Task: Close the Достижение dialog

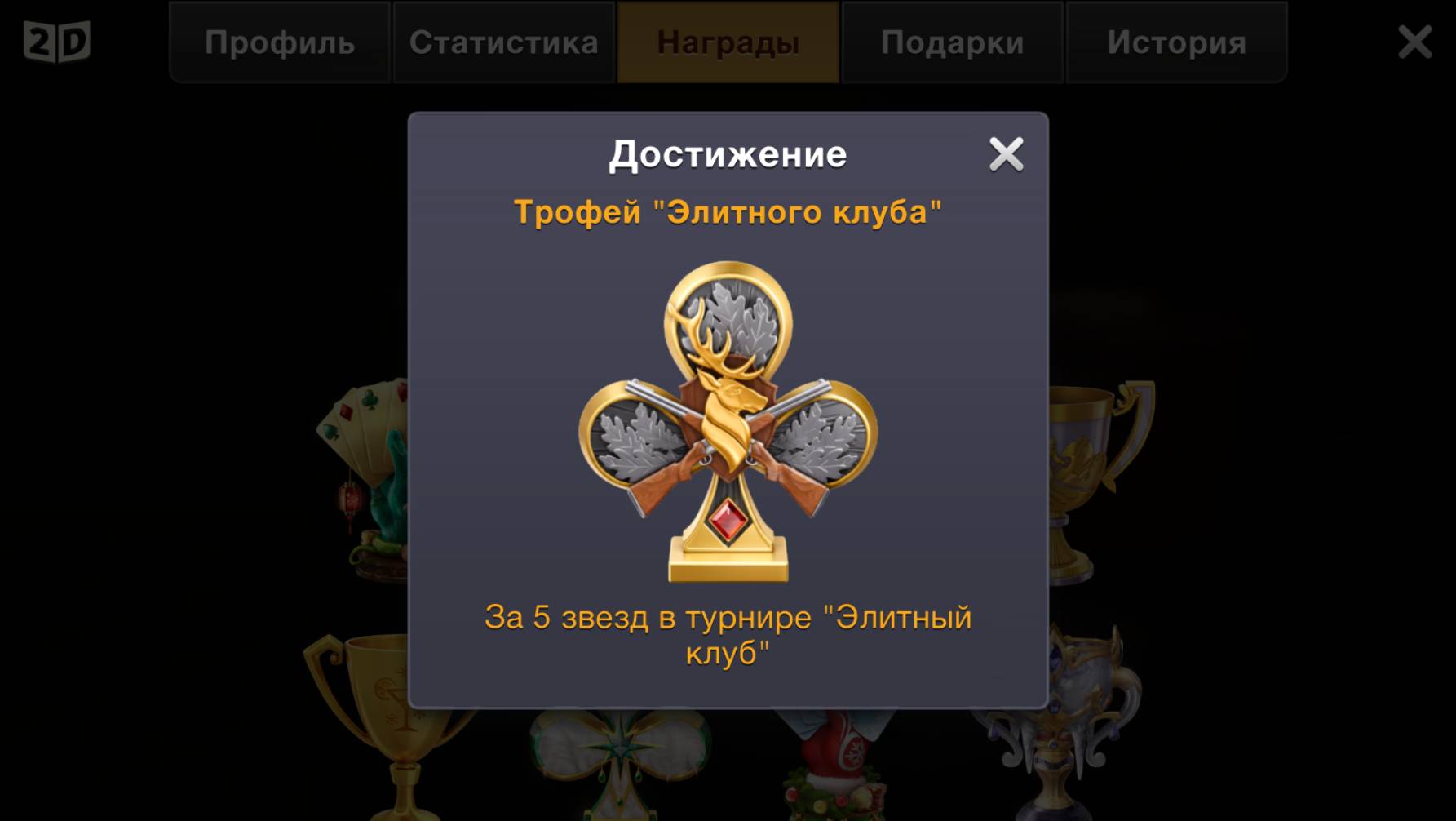Action: (x=1006, y=153)
